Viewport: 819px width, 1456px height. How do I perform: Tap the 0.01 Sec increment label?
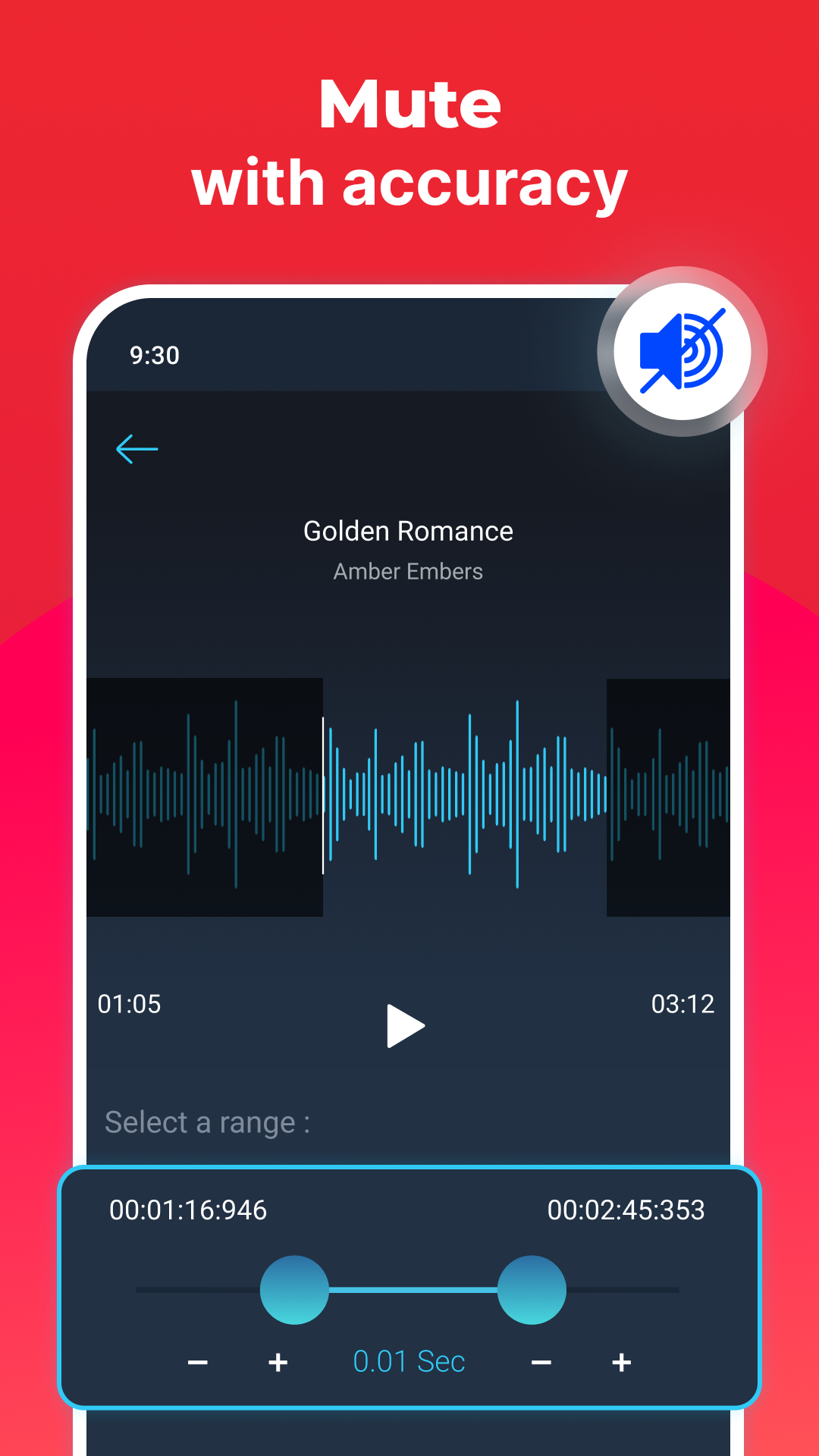coord(409,1360)
